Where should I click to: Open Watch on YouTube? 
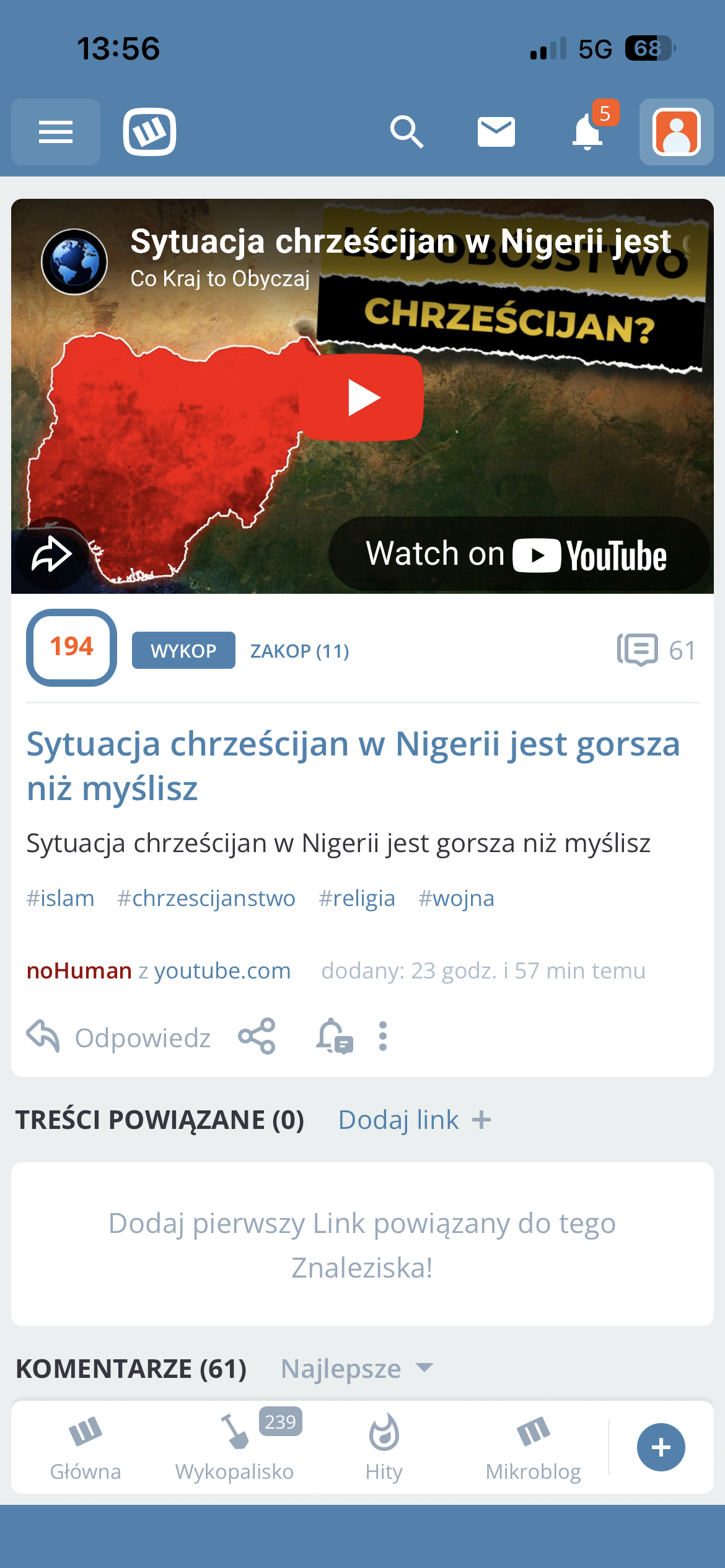[x=518, y=554]
